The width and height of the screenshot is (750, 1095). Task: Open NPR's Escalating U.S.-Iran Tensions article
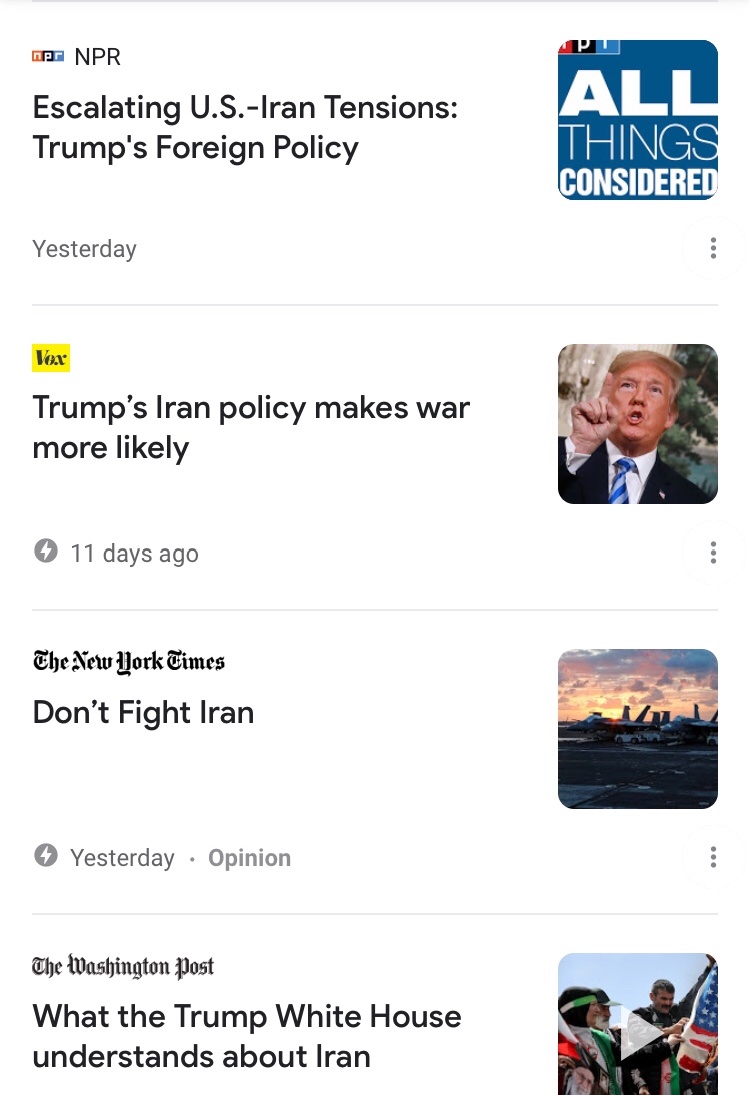[x=245, y=127]
